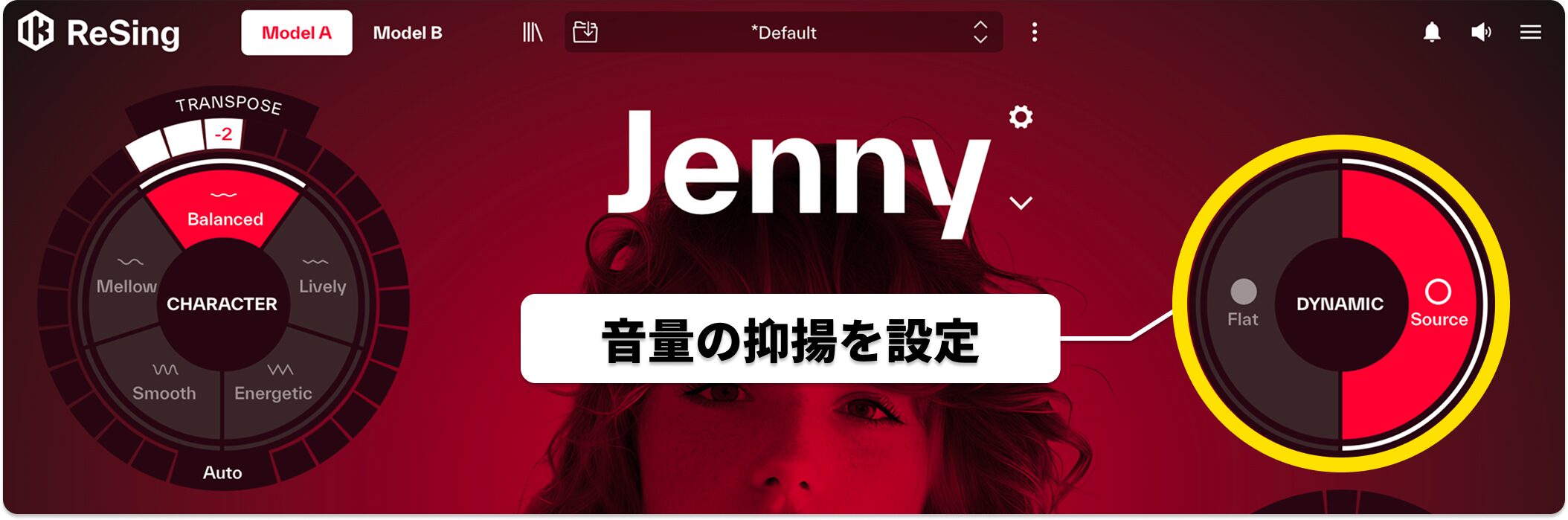Tap Auto on the transpose ring

tap(222, 472)
